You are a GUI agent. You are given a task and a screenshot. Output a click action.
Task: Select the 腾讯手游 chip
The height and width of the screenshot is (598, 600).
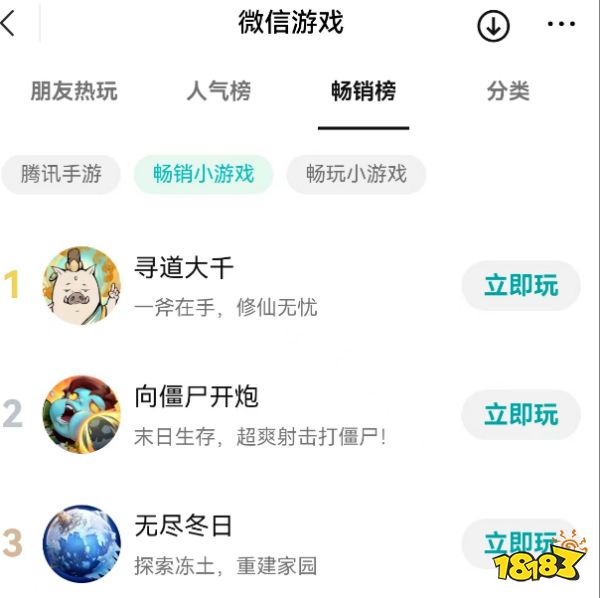click(62, 174)
